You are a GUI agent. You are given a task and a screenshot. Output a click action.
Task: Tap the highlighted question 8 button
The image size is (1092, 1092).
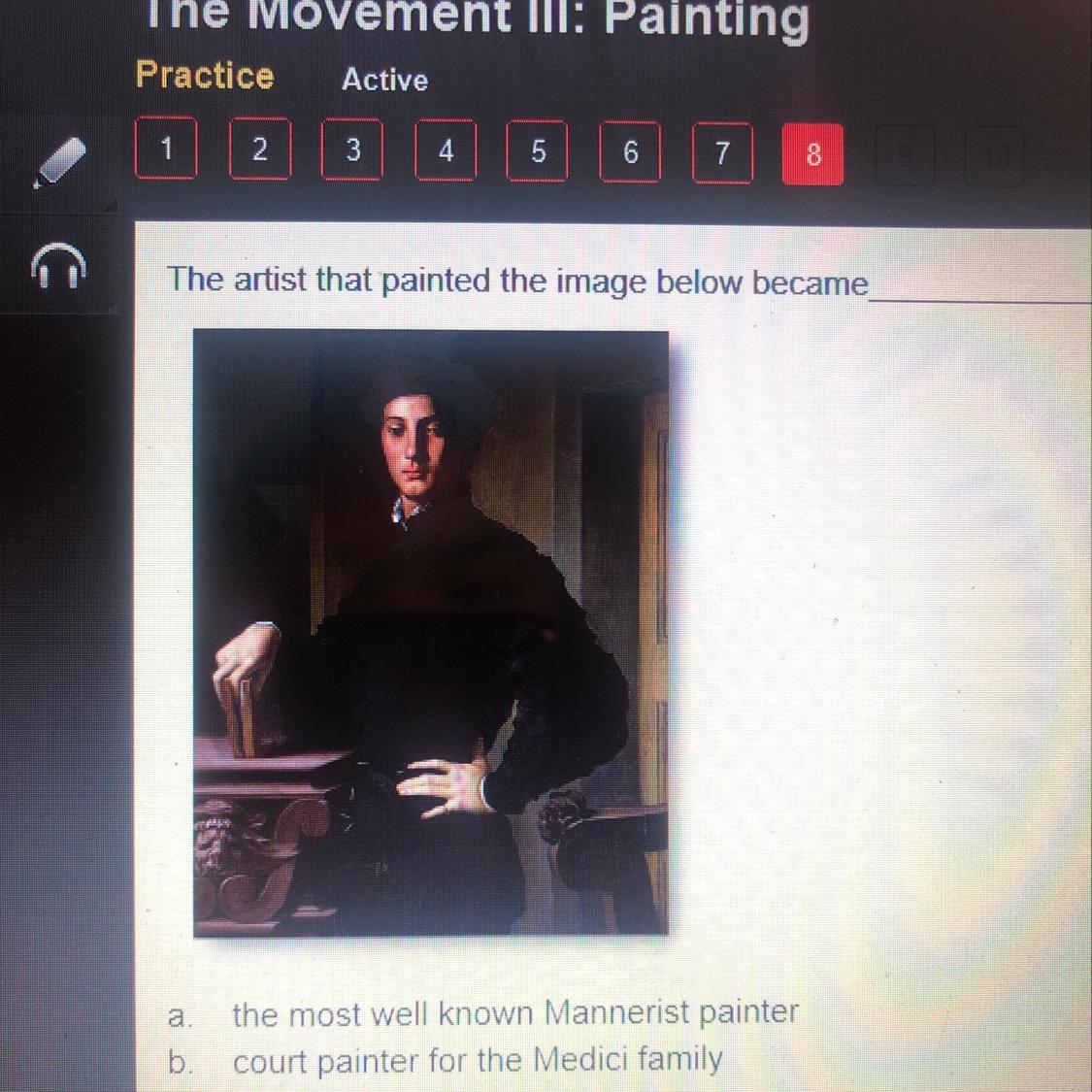[812, 154]
